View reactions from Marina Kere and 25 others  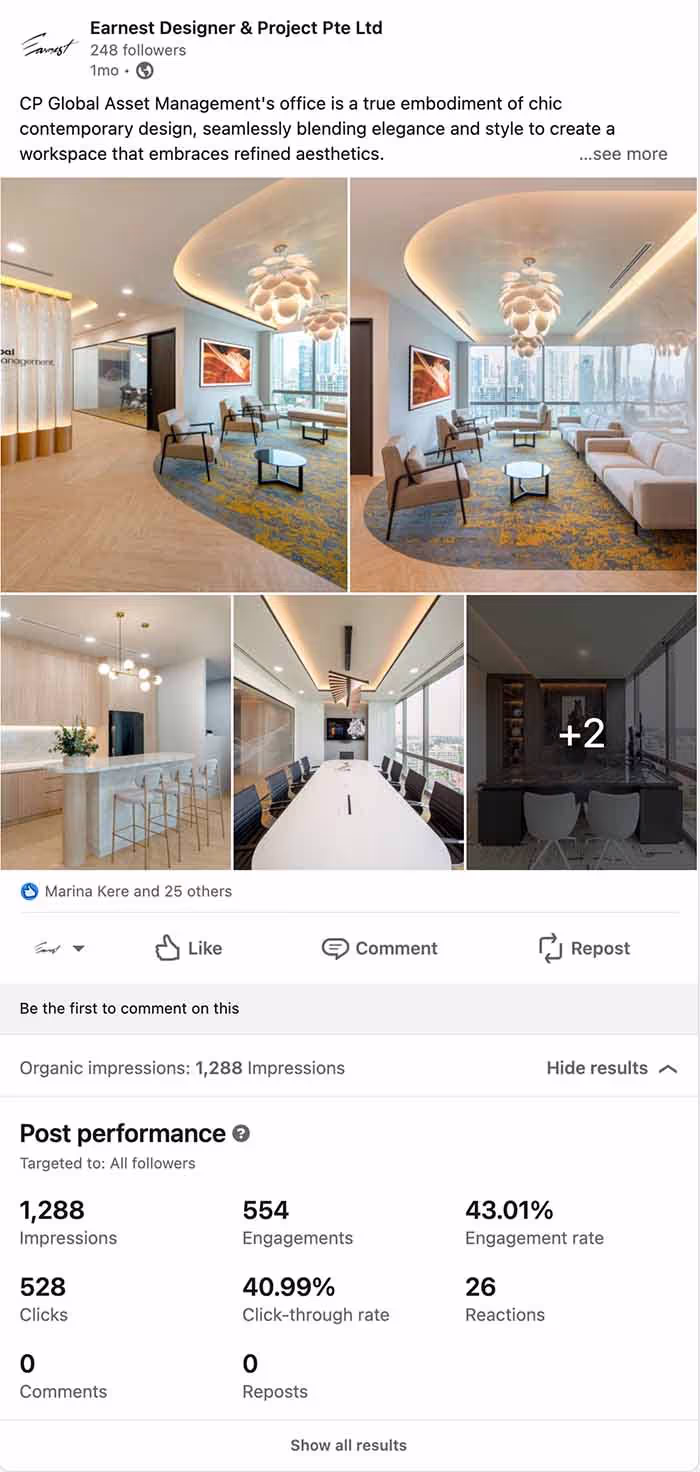(x=137, y=891)
